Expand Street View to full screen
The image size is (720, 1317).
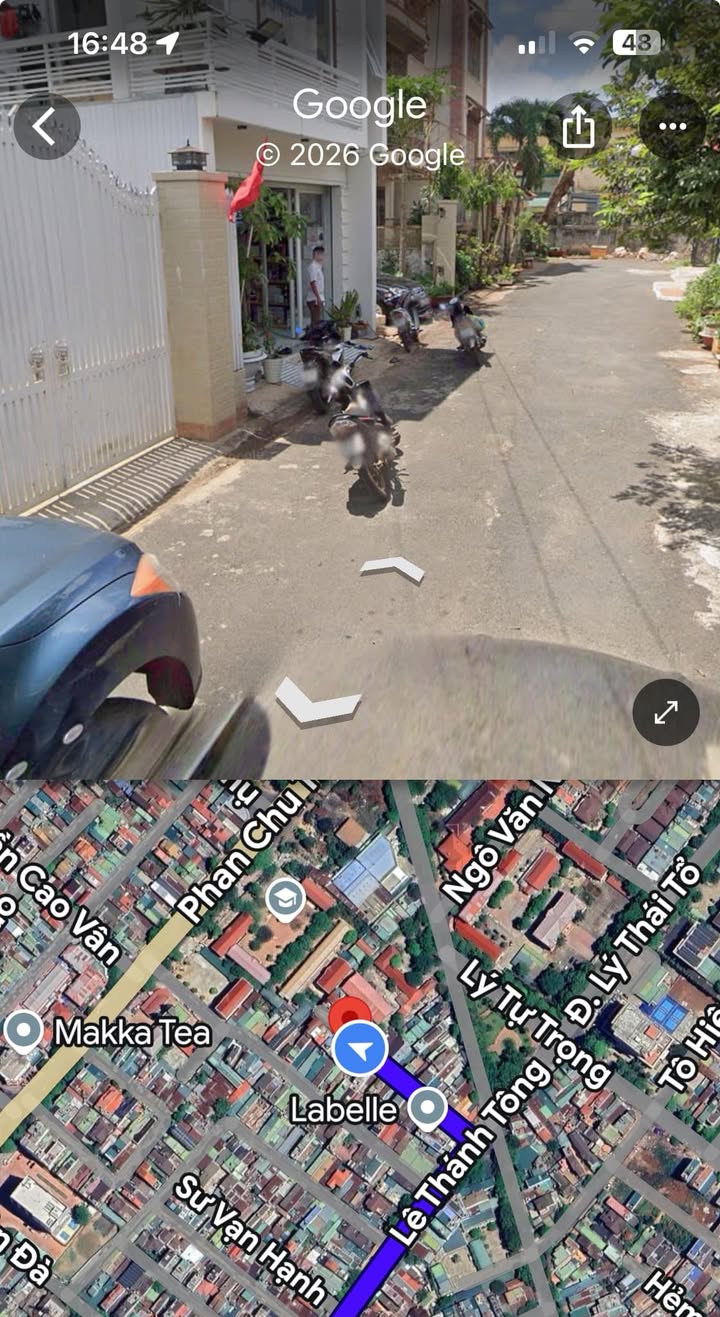666,712
